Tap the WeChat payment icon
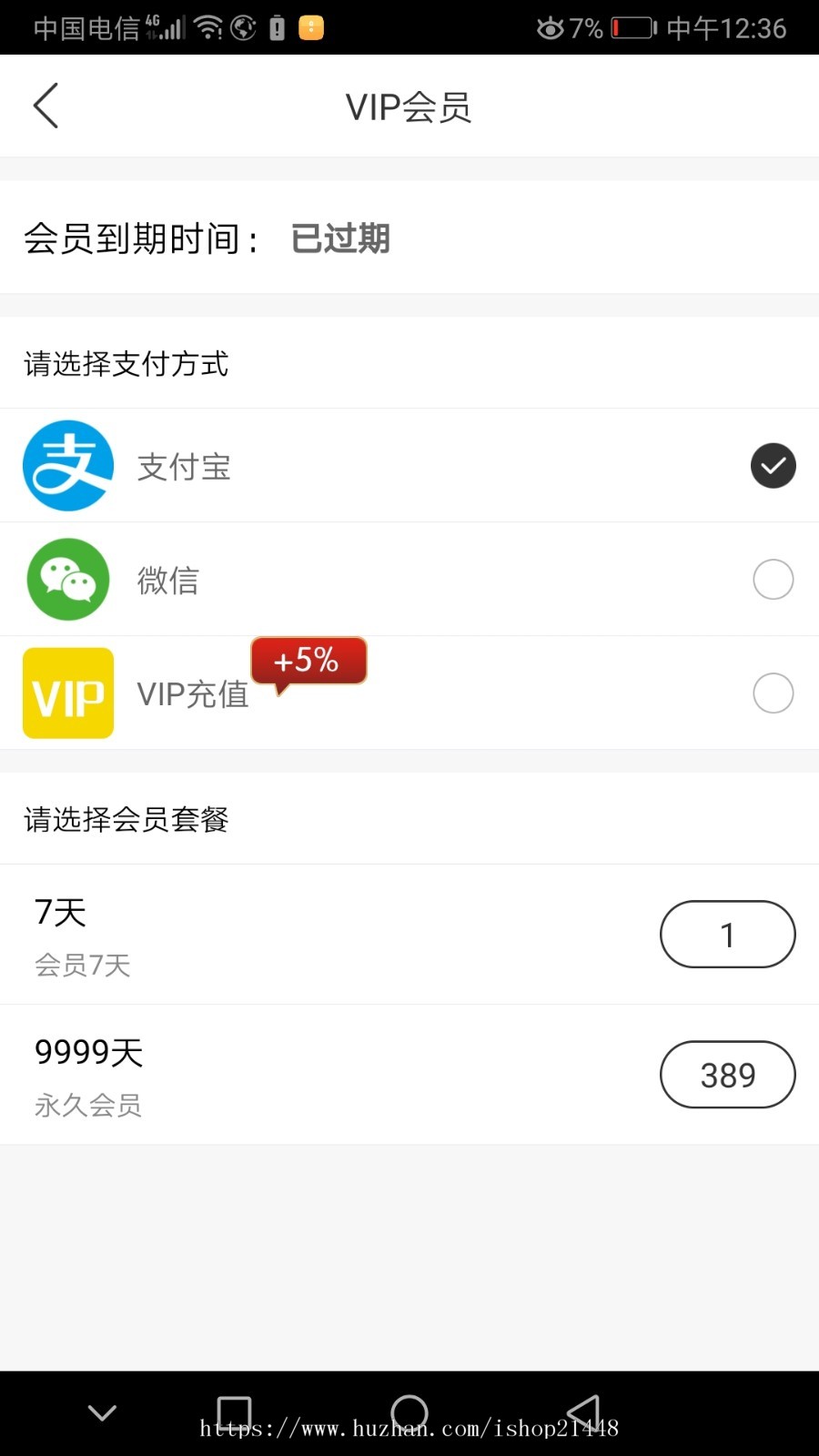 tap(67, 580)
